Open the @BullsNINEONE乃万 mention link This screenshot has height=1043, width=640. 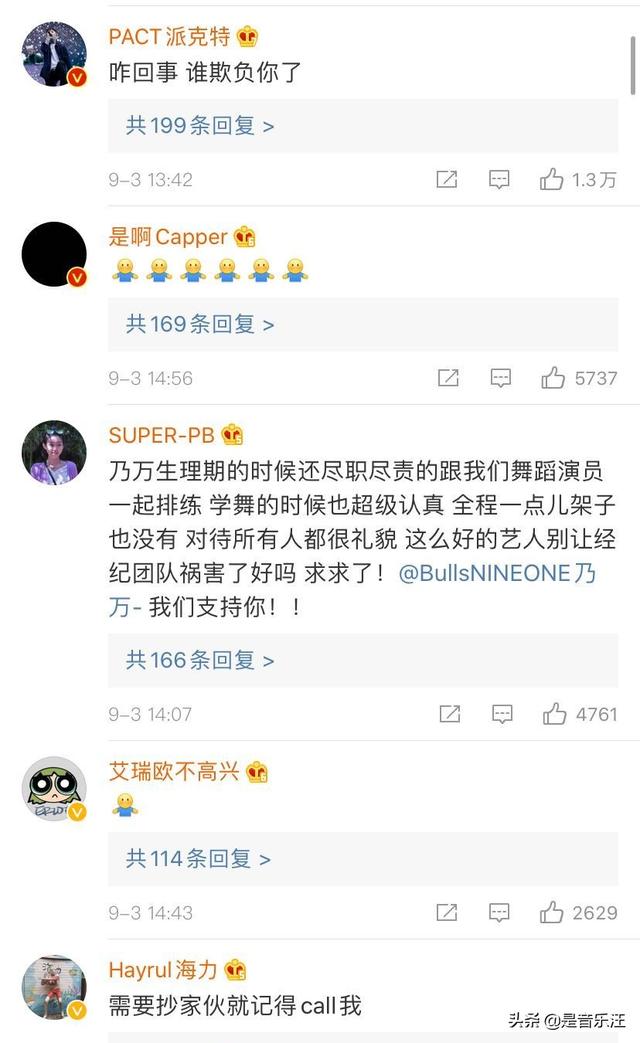tap(497, 573)
